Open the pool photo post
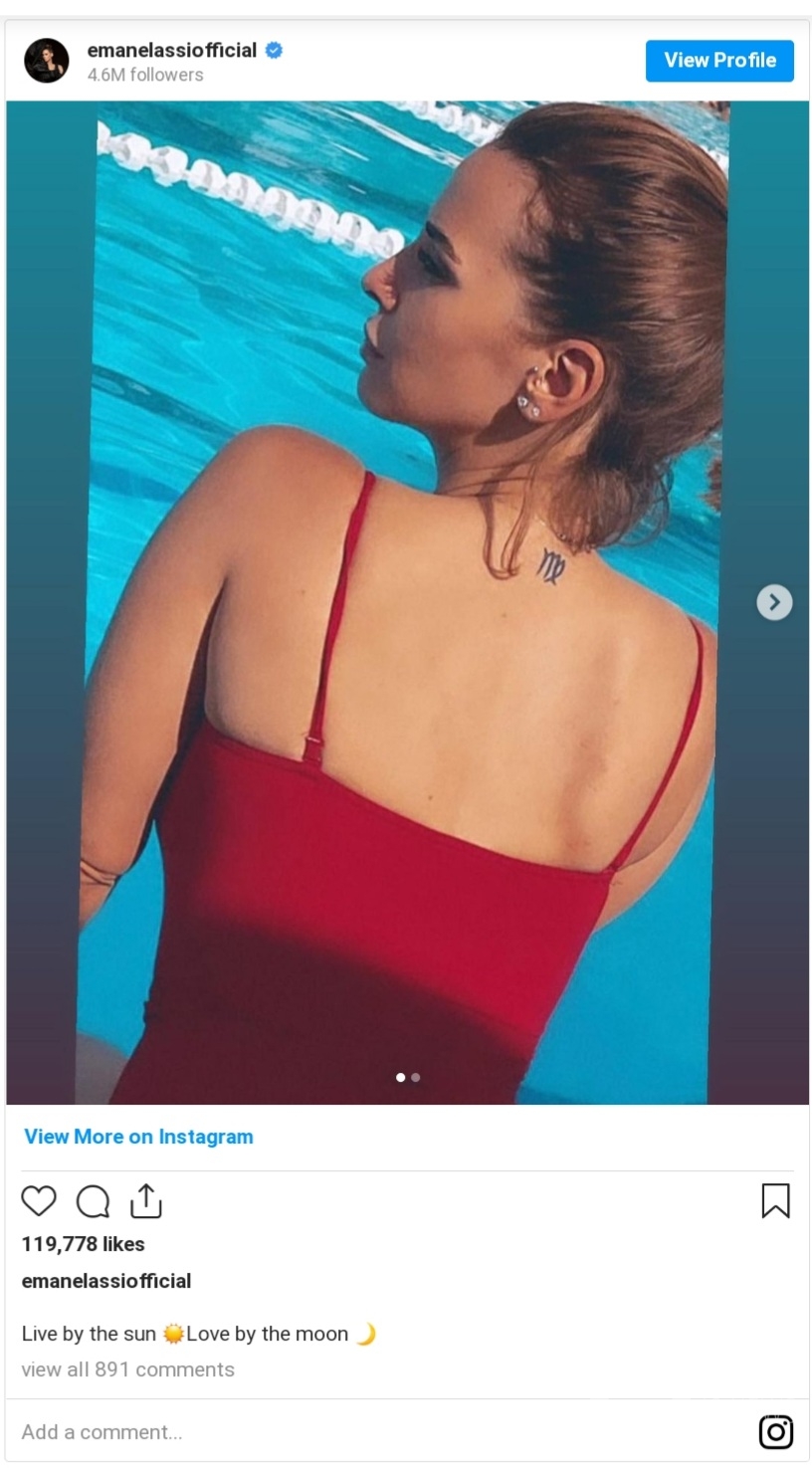The image size is (812, 1468). [407, 602]
